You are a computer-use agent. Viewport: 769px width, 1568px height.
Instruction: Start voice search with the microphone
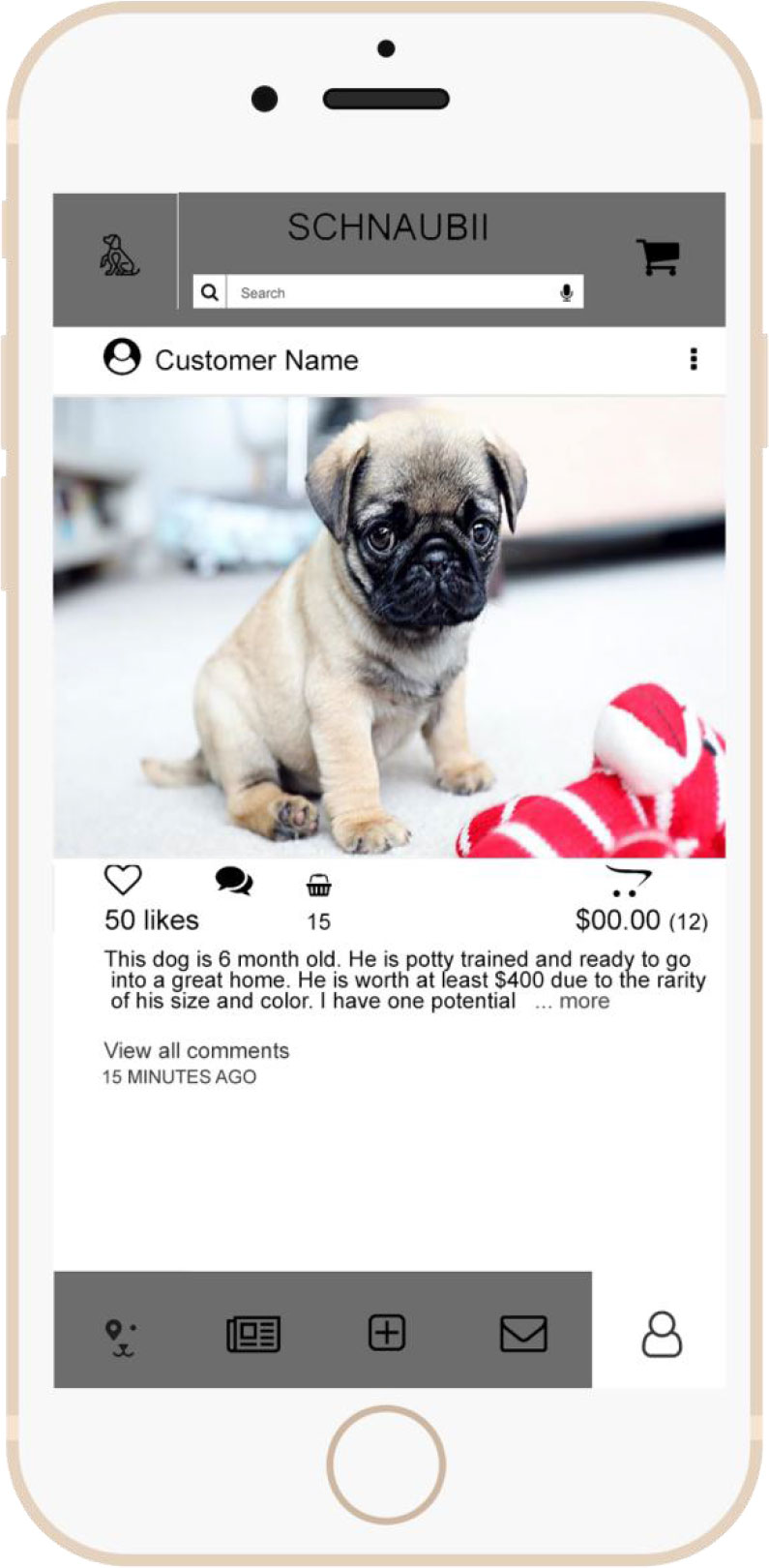pyautogui.click(x=567, y=292)
